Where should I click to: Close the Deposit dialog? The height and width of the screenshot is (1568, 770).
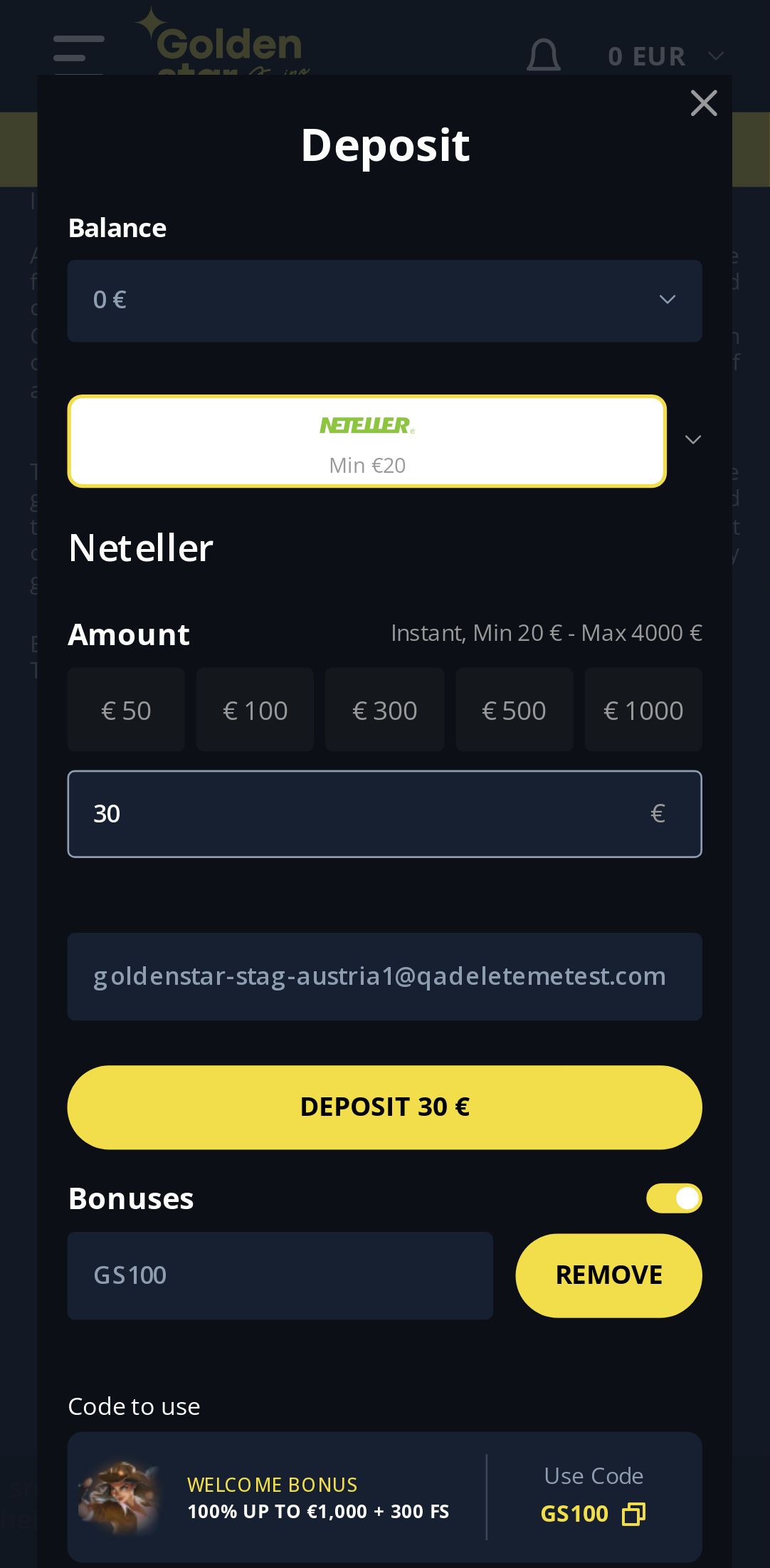(703, 103)
